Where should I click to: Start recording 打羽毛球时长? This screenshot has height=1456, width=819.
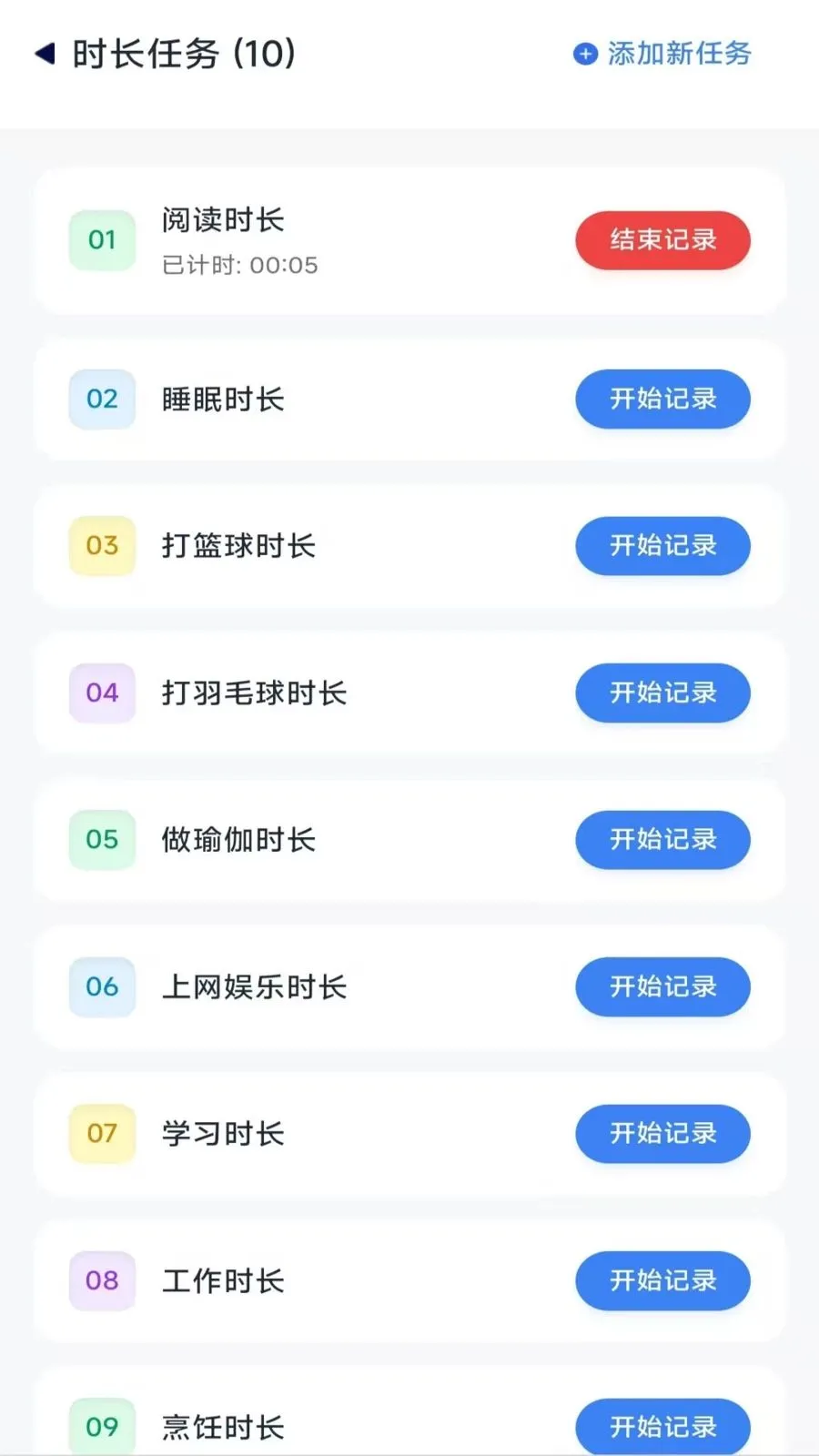point(662,693)
